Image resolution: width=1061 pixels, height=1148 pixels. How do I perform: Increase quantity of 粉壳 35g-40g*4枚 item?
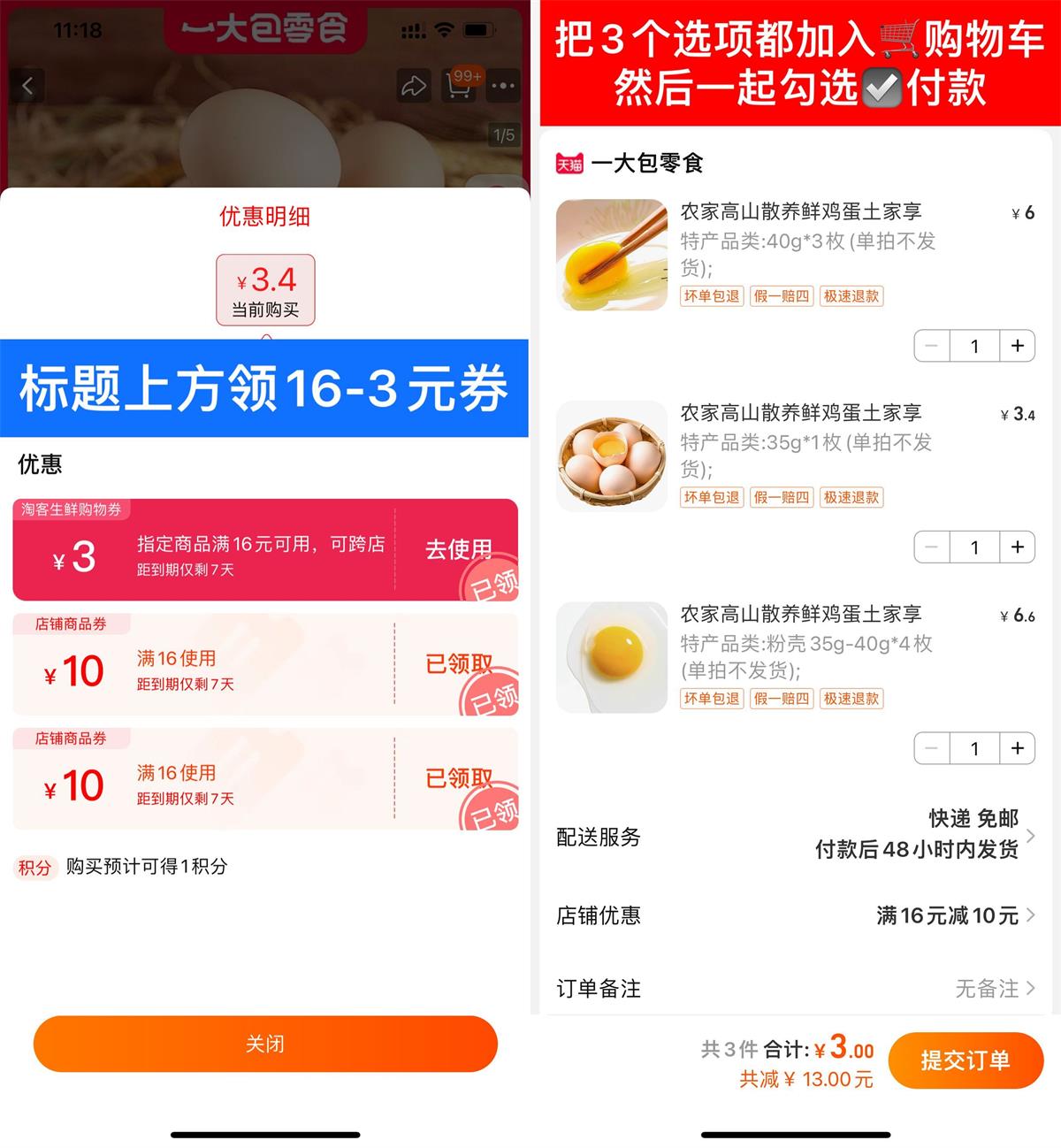(x=1017, y=748)
